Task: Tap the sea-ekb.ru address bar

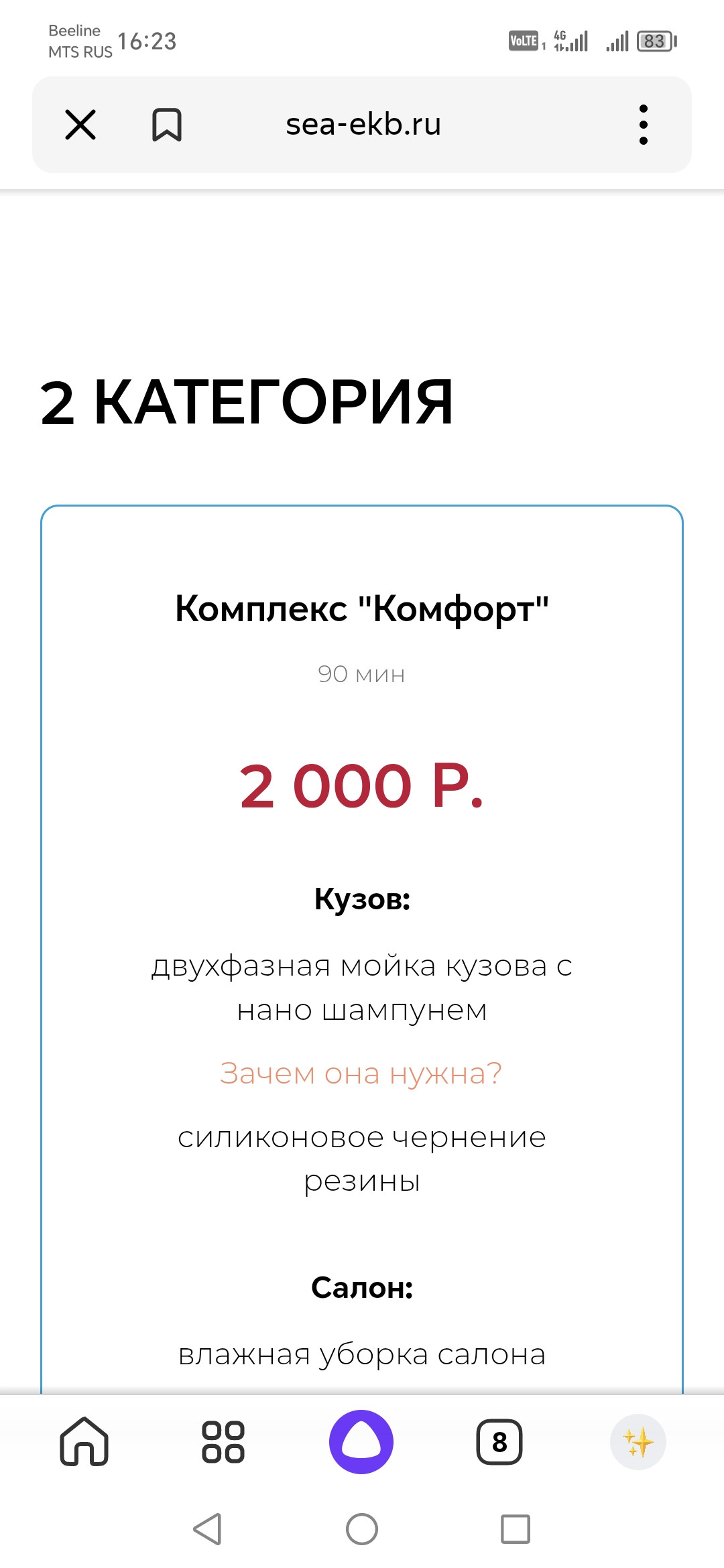Action: tap(363, 125)
